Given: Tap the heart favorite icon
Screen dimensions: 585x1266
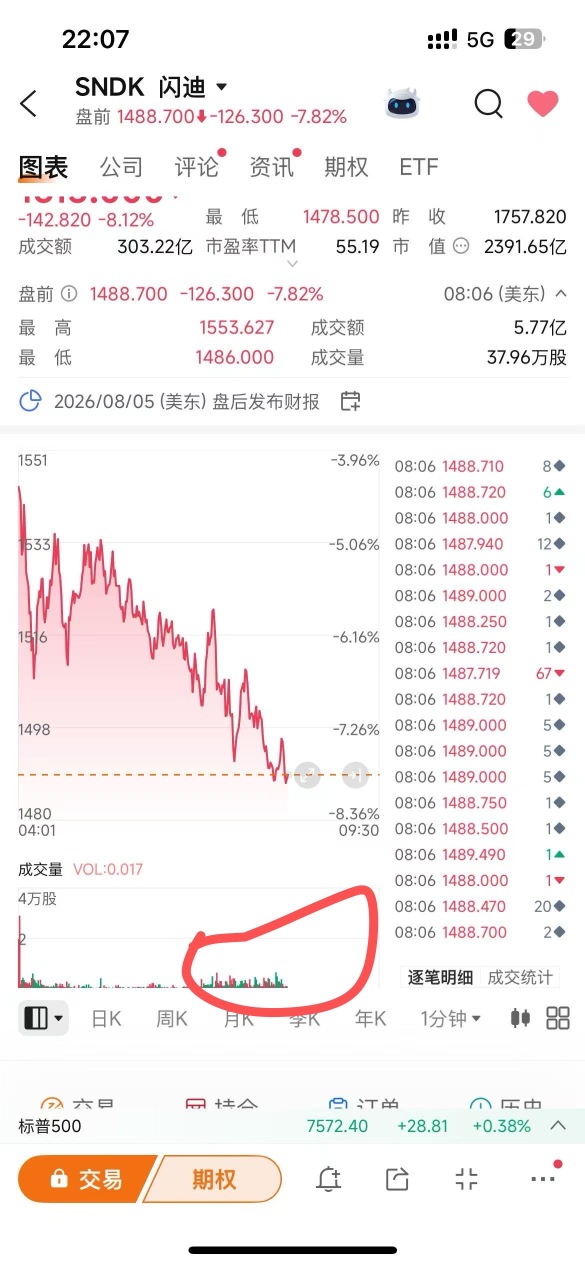Looking at the screenshot, I should coord(543,103).
